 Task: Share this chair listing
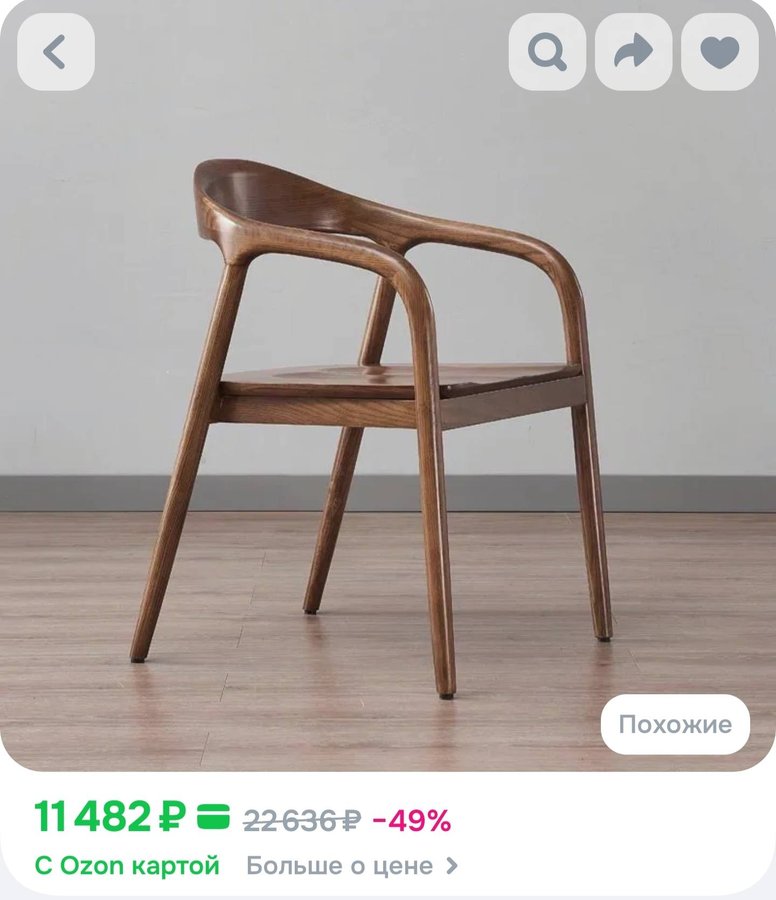(x=633, y=52)
